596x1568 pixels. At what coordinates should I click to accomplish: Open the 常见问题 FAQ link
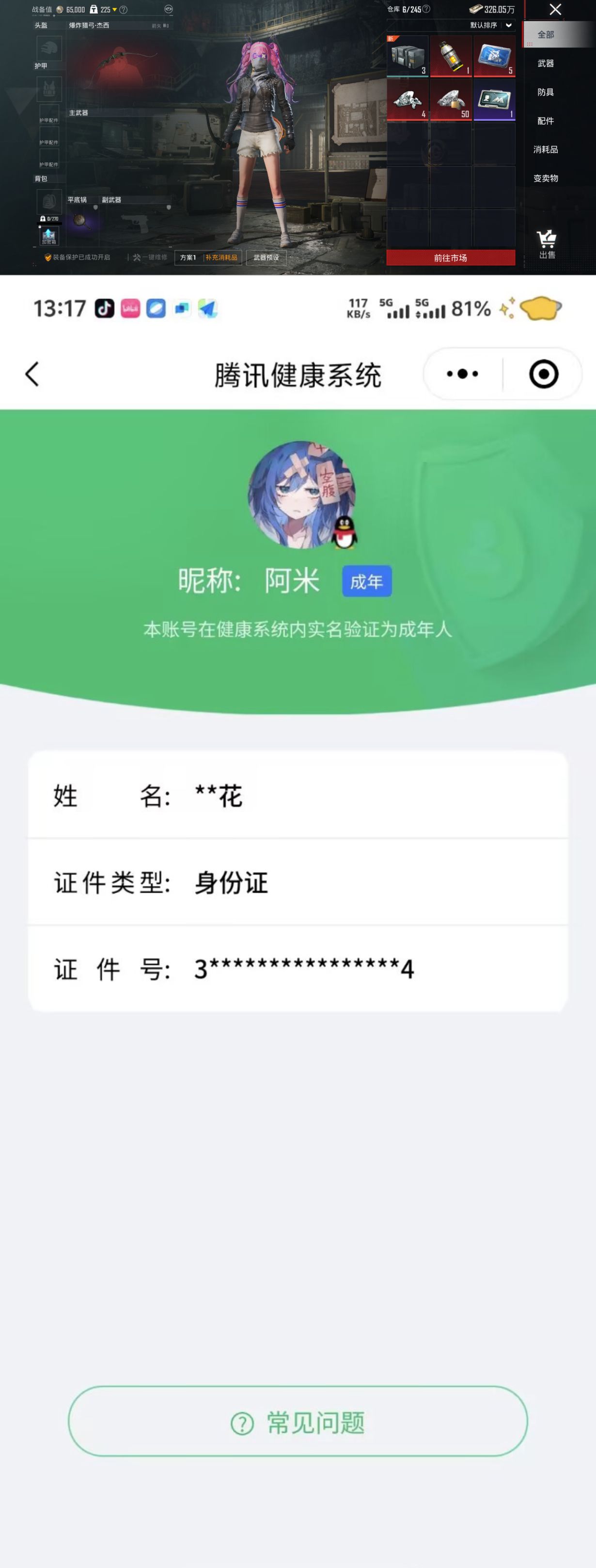(298, 1422)
